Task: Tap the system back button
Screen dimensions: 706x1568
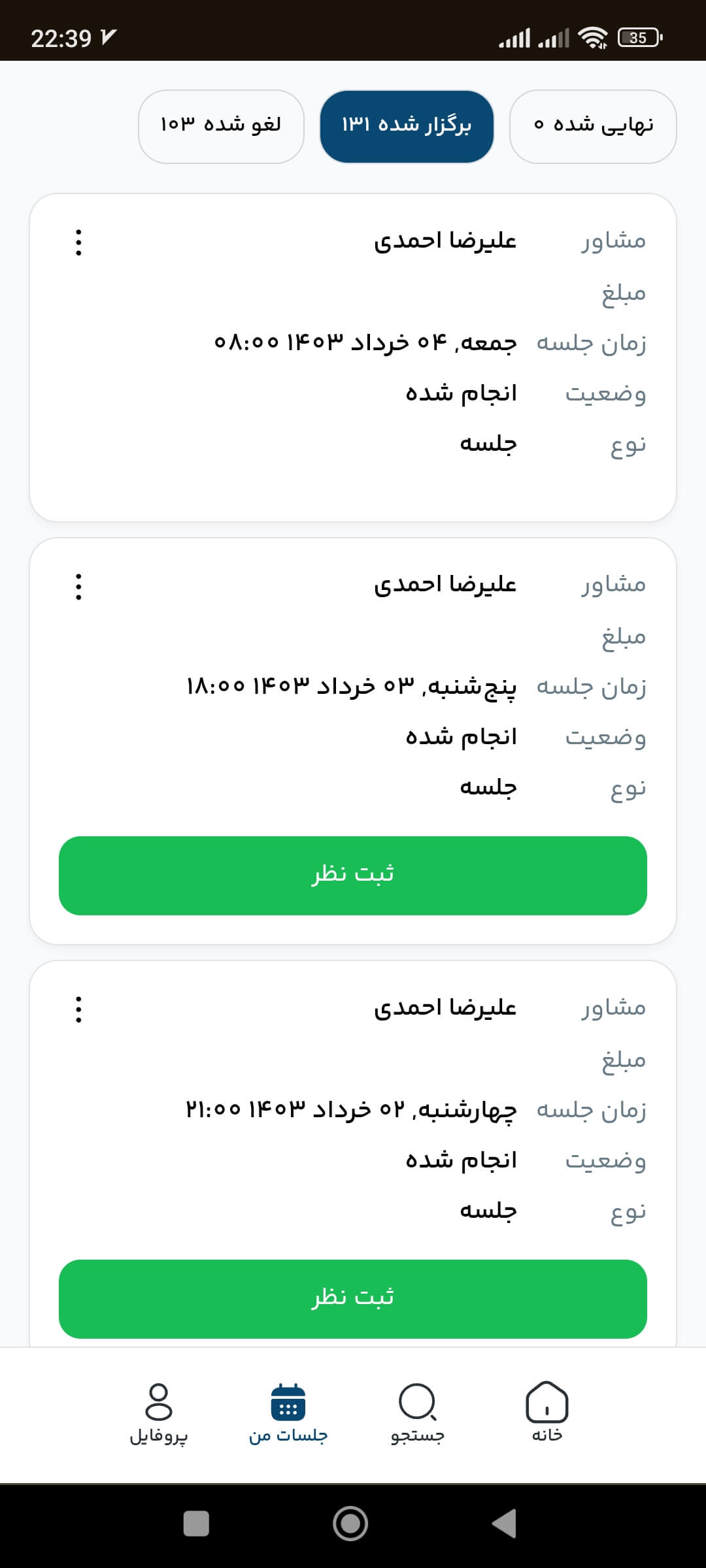Action: click(x=505, y=1523)
